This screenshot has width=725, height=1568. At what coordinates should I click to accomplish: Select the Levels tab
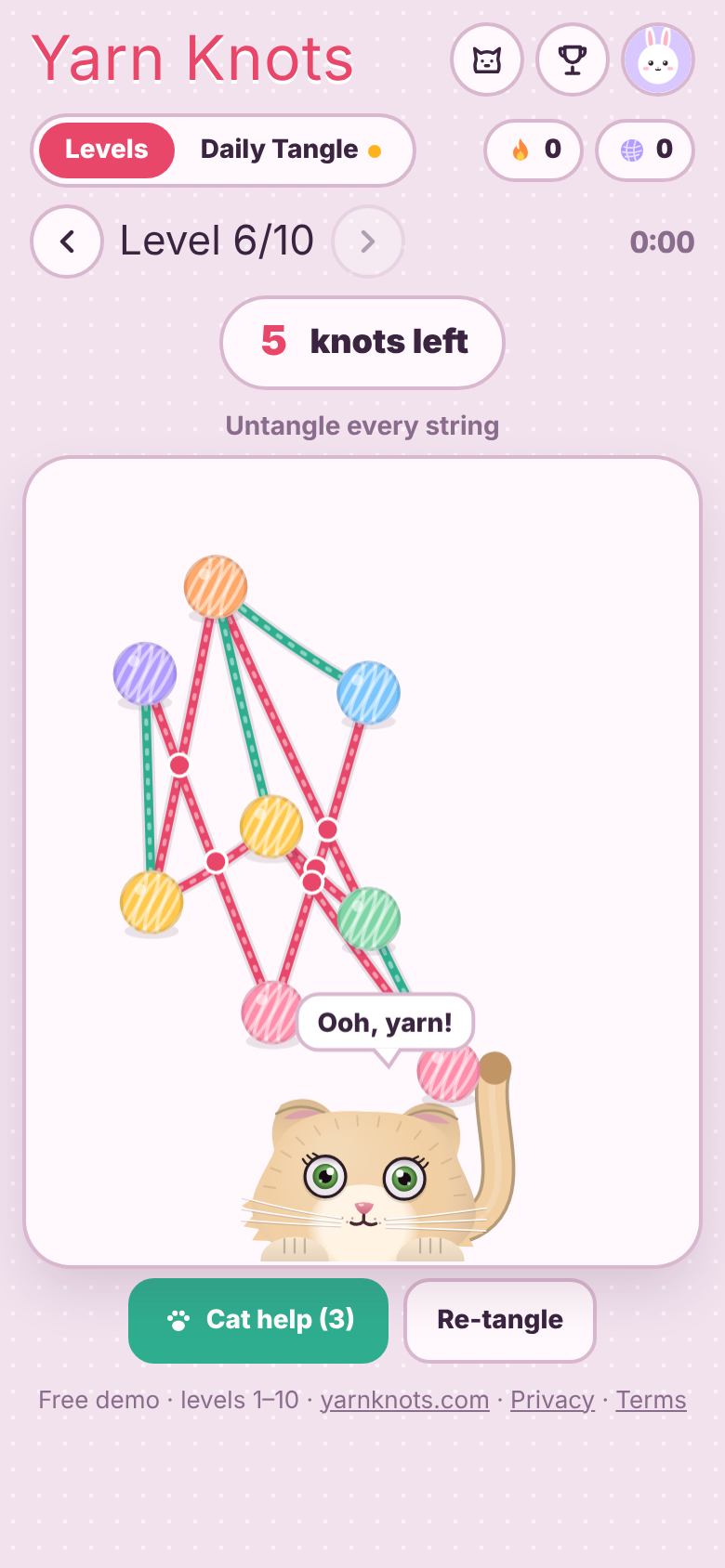coord(107,150)
